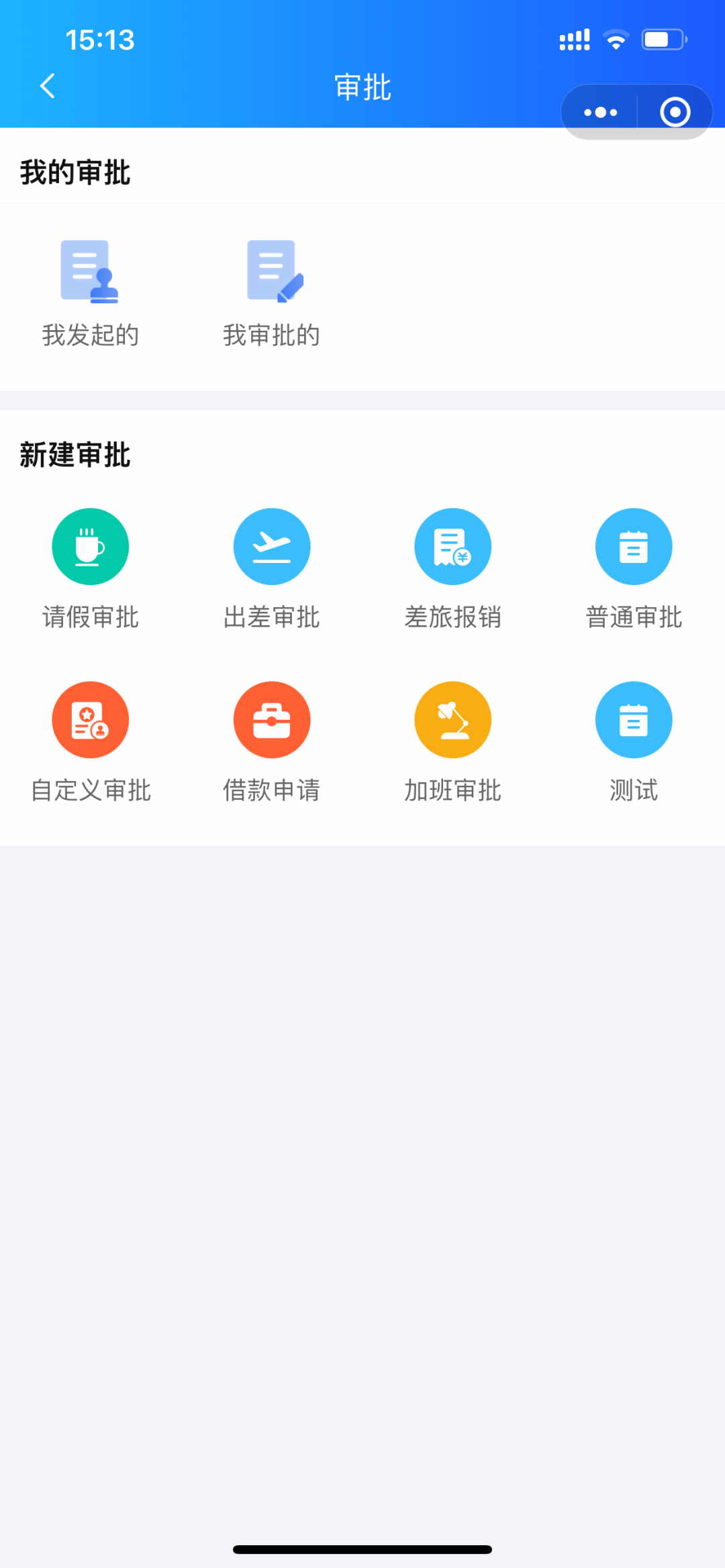725x1568 pixels.
Task: Start a 借款申请
Action: [x=272, y=742]
